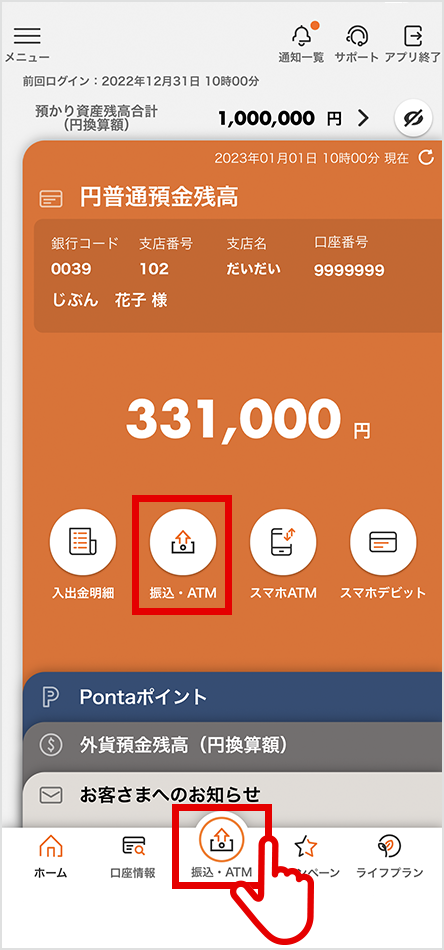444x950 pixels.
Task: Open the メニュー hamburger menu
Action: 27,44
